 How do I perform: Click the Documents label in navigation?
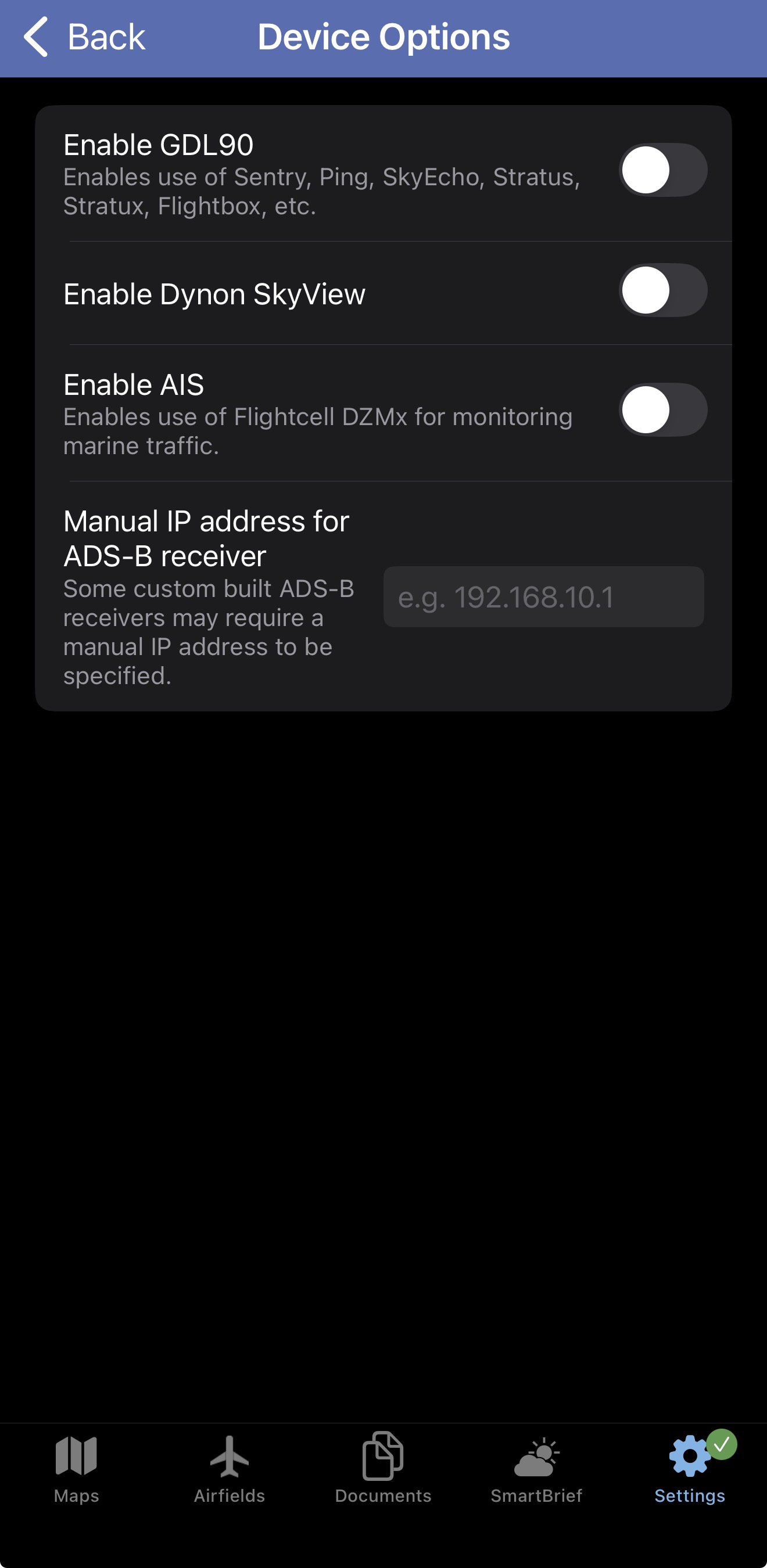pyautogui.click(x=382, y=1496)
